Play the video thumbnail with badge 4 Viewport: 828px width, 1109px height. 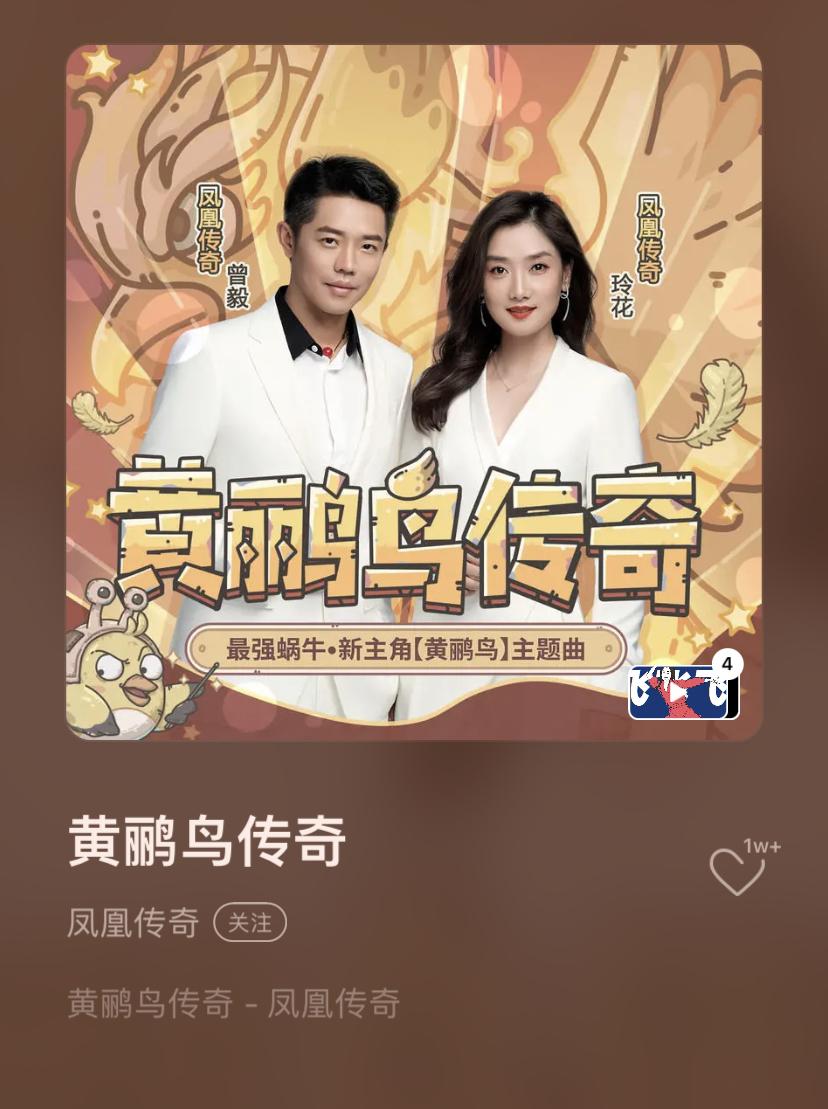(683, 692)
